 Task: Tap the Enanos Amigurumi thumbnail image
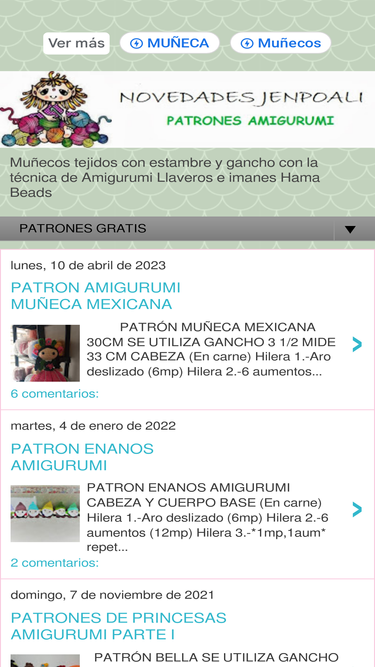(x=45, y=513)
